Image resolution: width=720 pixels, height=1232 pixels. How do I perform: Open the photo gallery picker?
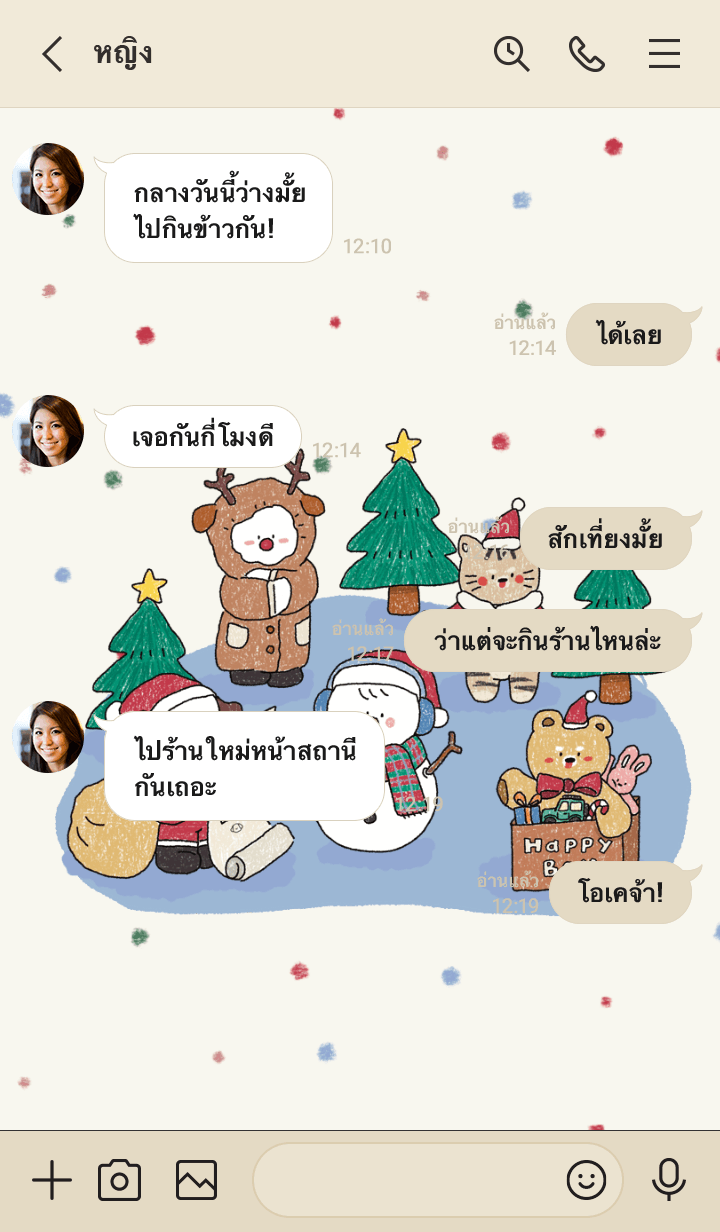click(196, 1181)
